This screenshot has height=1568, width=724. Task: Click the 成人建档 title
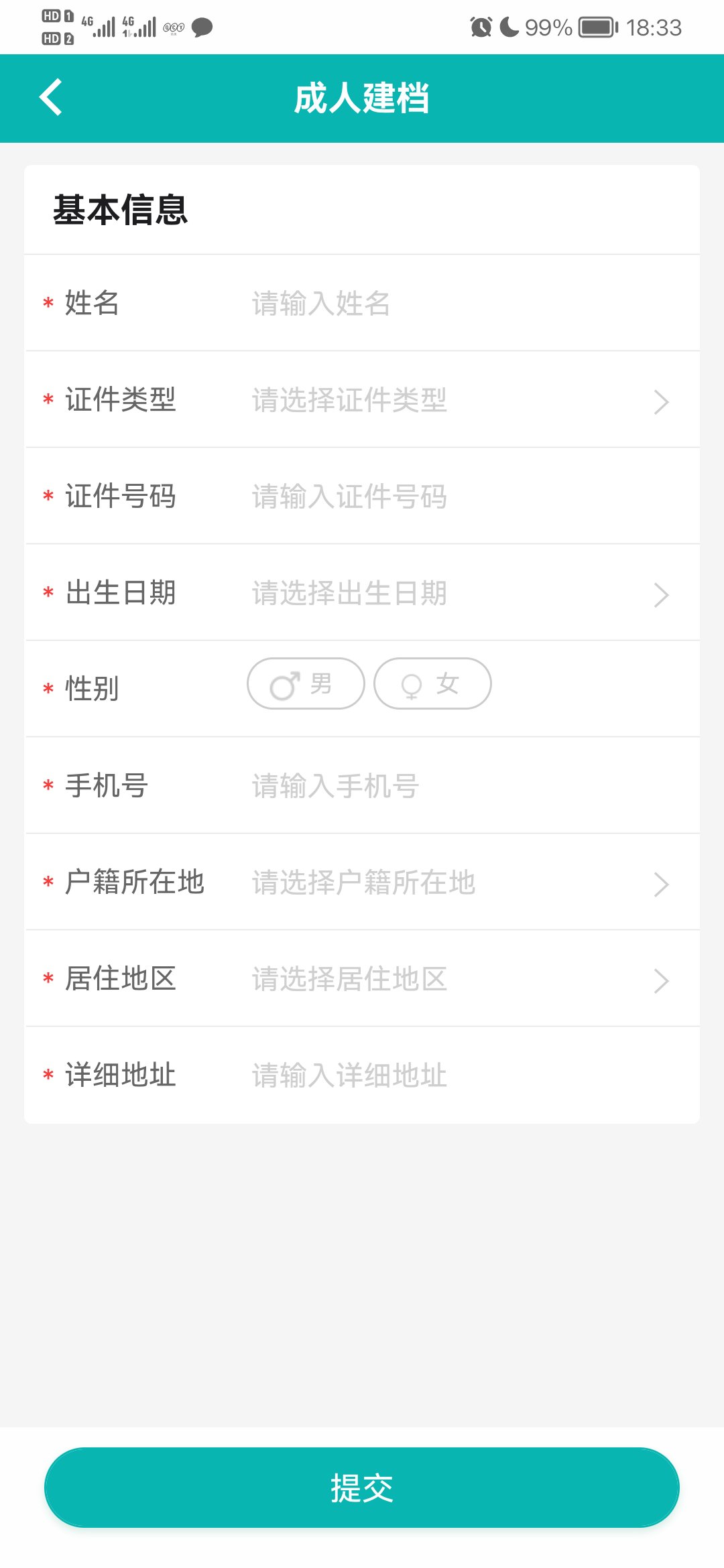point(362,98)
